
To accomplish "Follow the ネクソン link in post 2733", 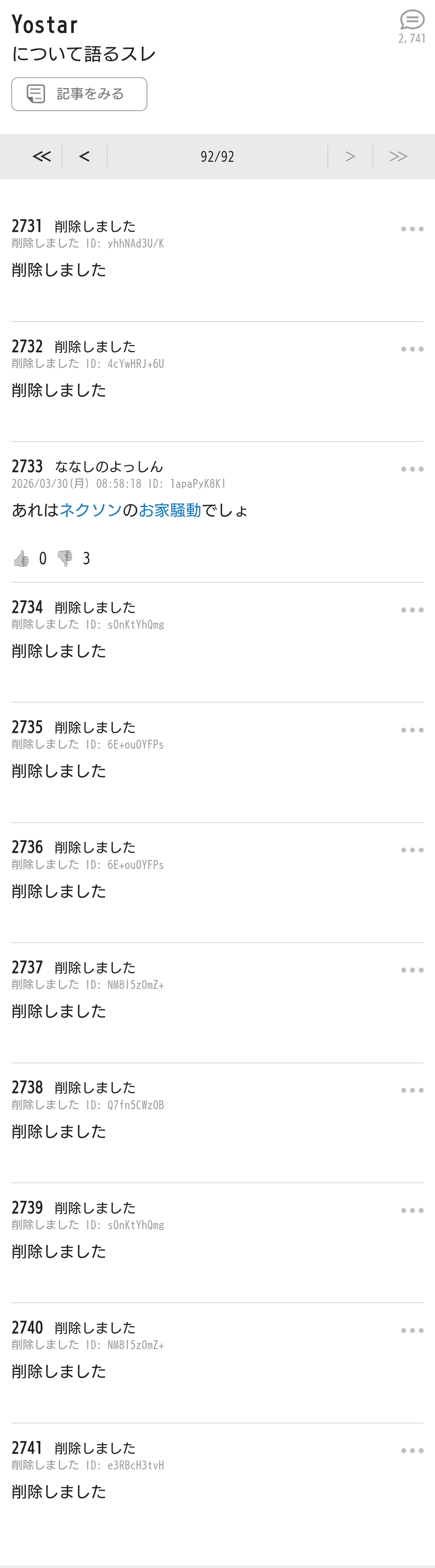I will pyautogui.click(x=91, y=510).
